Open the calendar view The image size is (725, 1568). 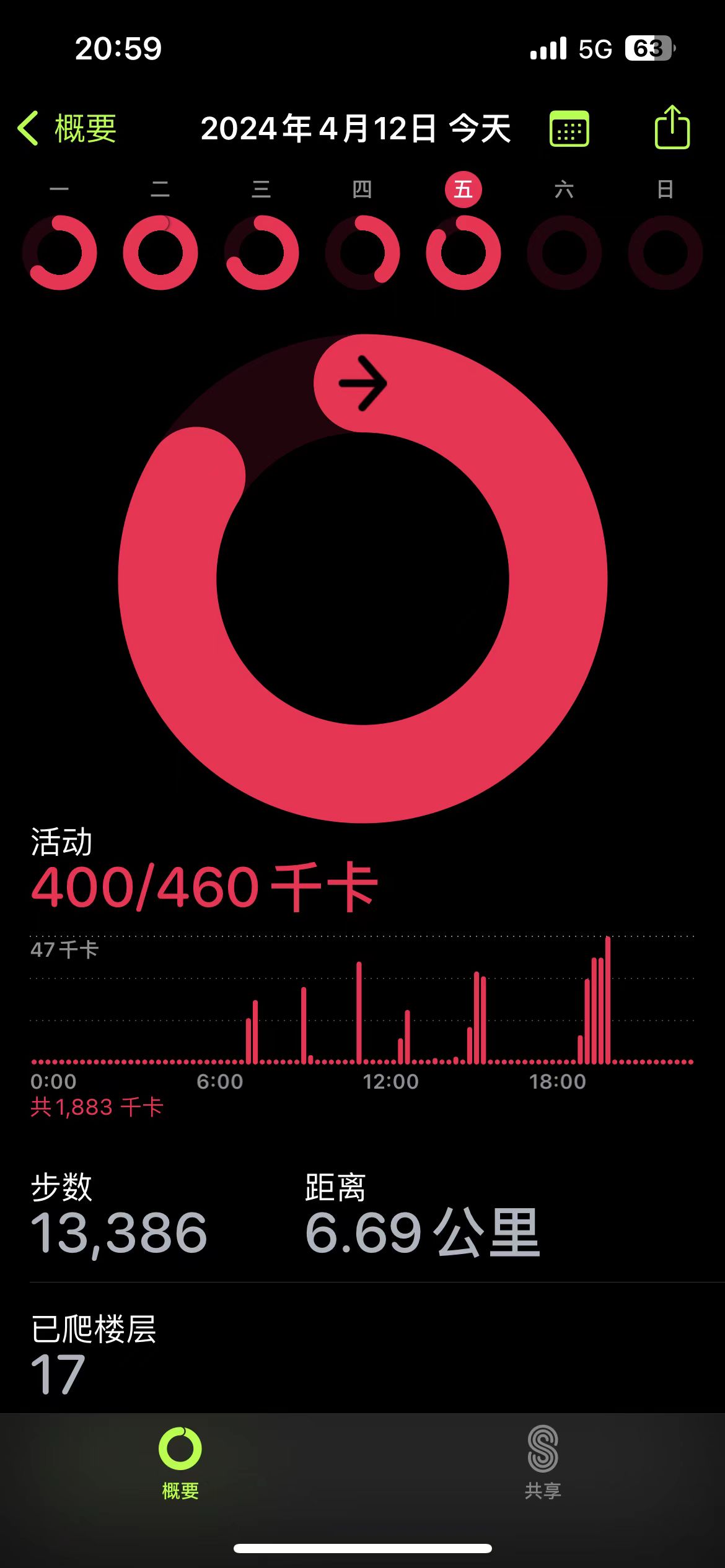pyautogui.click(x=569, y=129)
